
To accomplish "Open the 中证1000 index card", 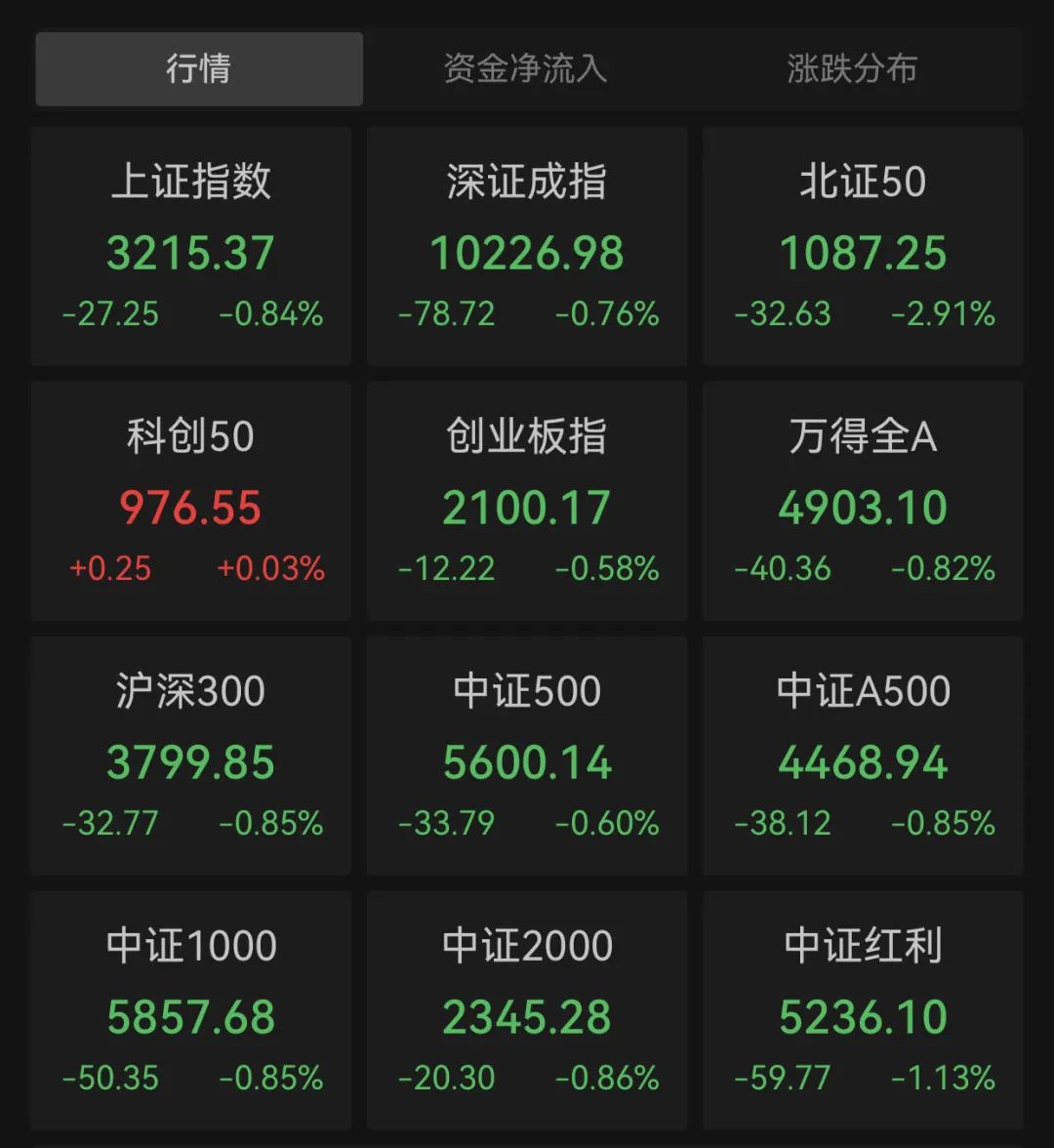I will point(191,1010).
